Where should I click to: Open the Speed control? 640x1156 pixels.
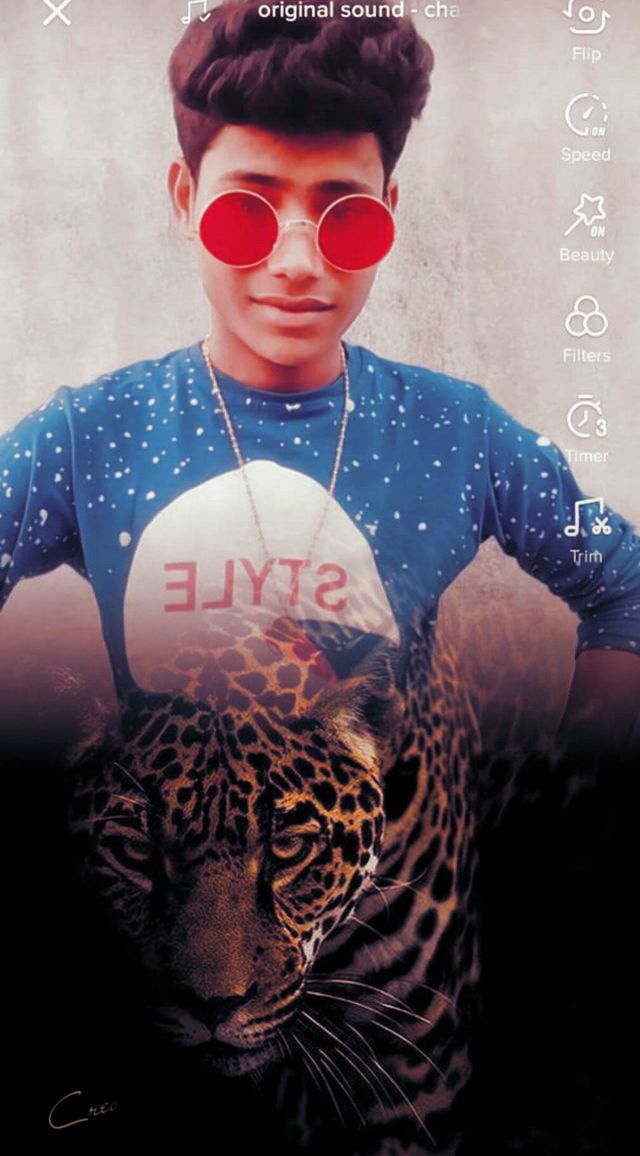point(586,126)
